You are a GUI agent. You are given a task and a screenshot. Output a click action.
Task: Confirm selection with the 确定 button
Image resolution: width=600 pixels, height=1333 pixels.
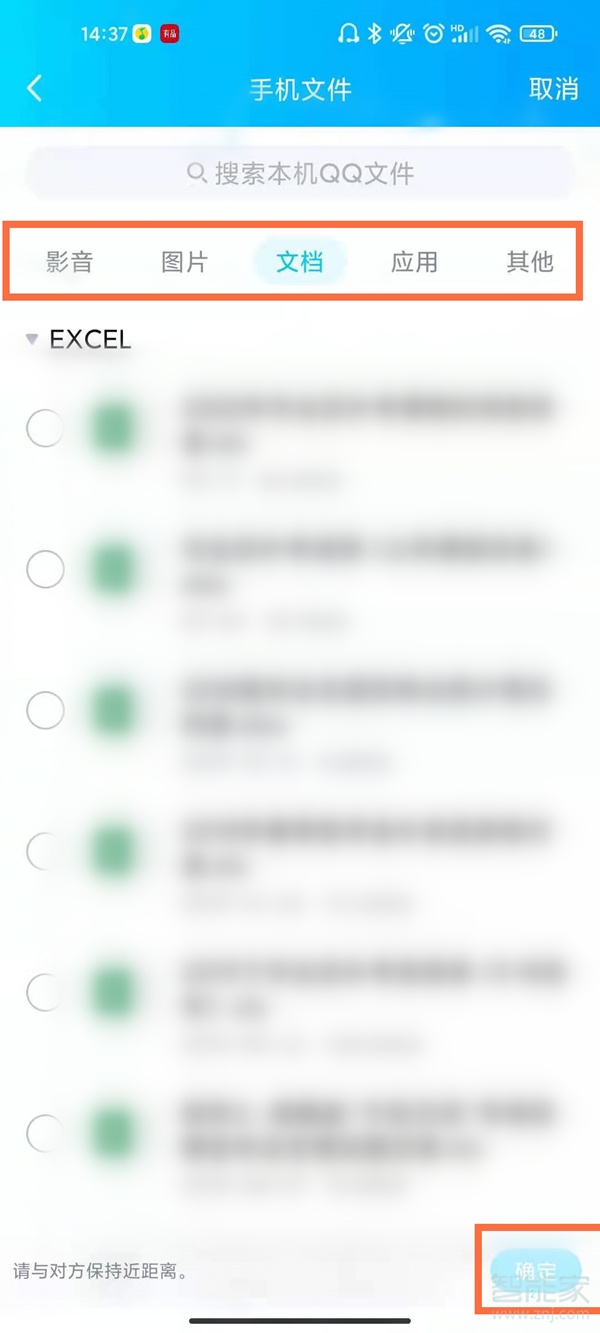(535, 1271)
